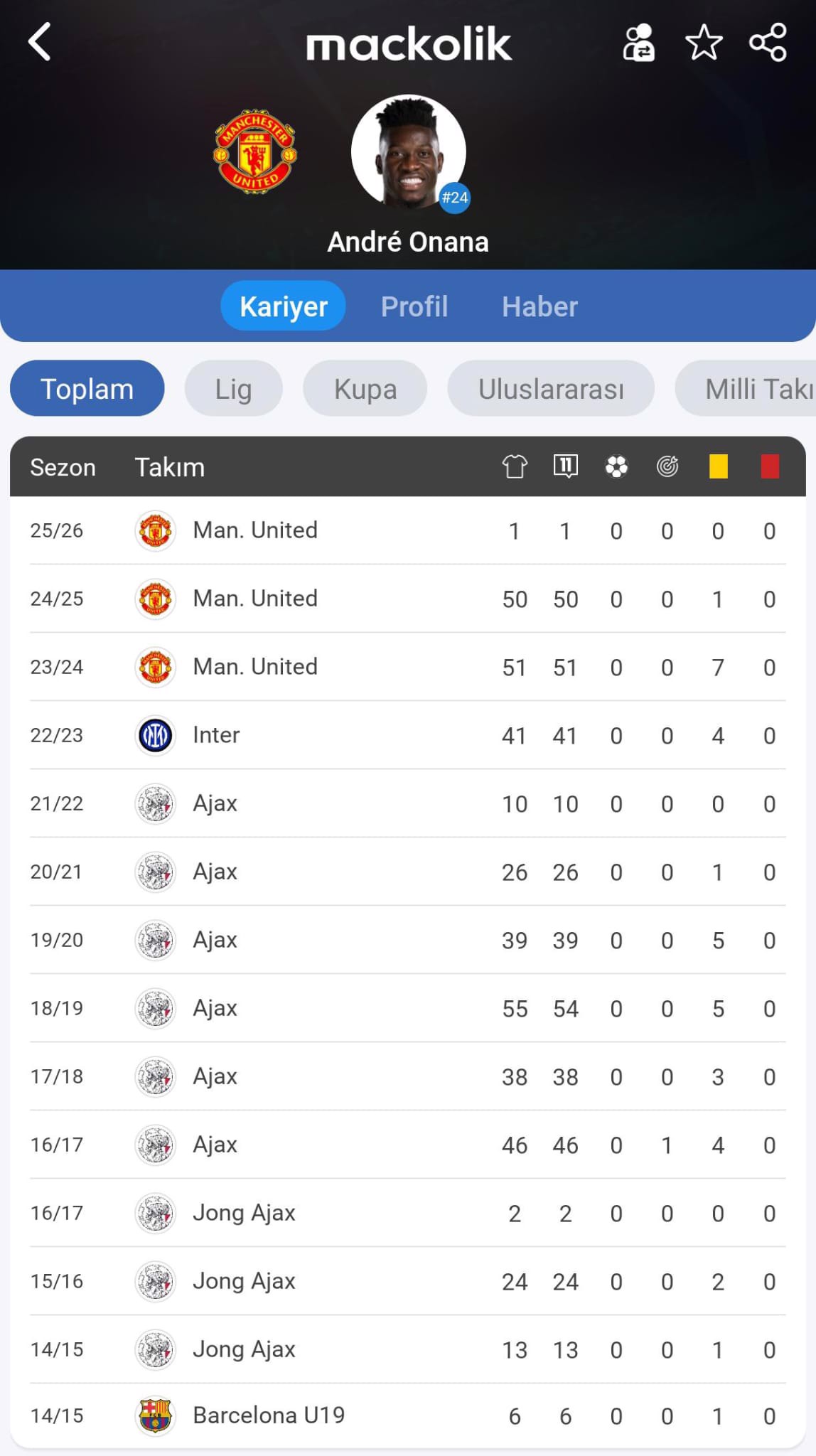This screenshot has width=816, height=1456.
Task: Go back using the top-left arrow
Action: coord(40,42)
